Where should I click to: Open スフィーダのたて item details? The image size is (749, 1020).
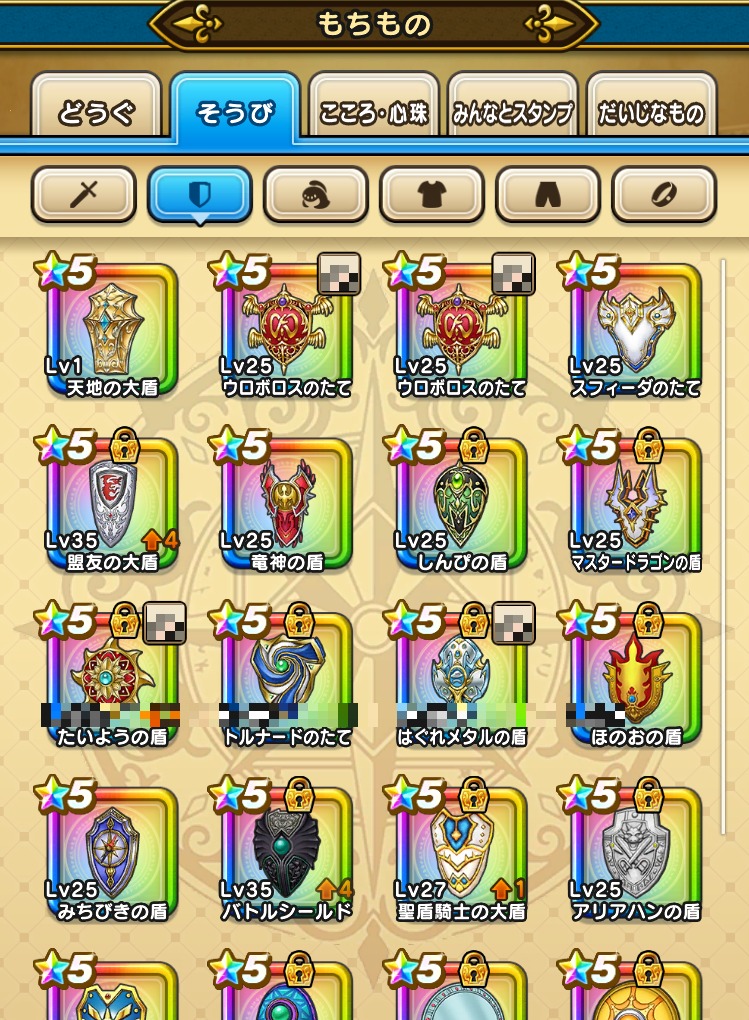pos(636,330)
